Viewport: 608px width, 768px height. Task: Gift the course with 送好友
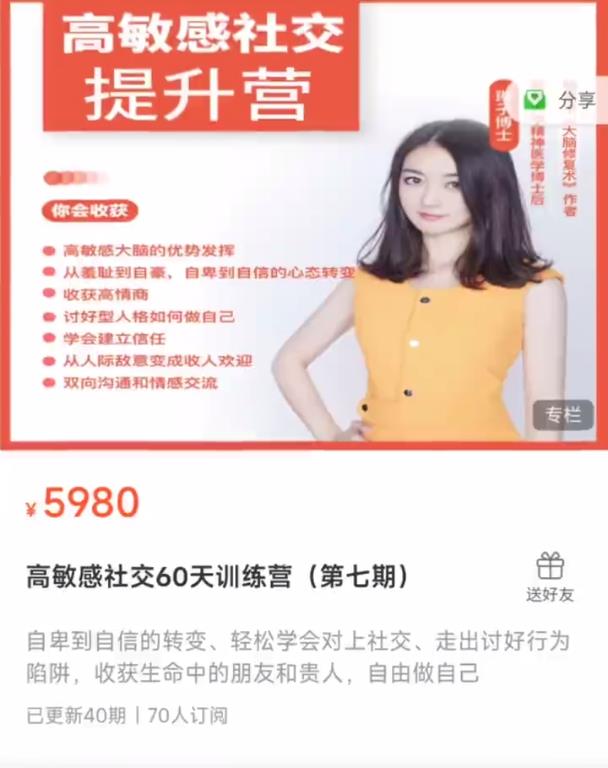[550, 578]
